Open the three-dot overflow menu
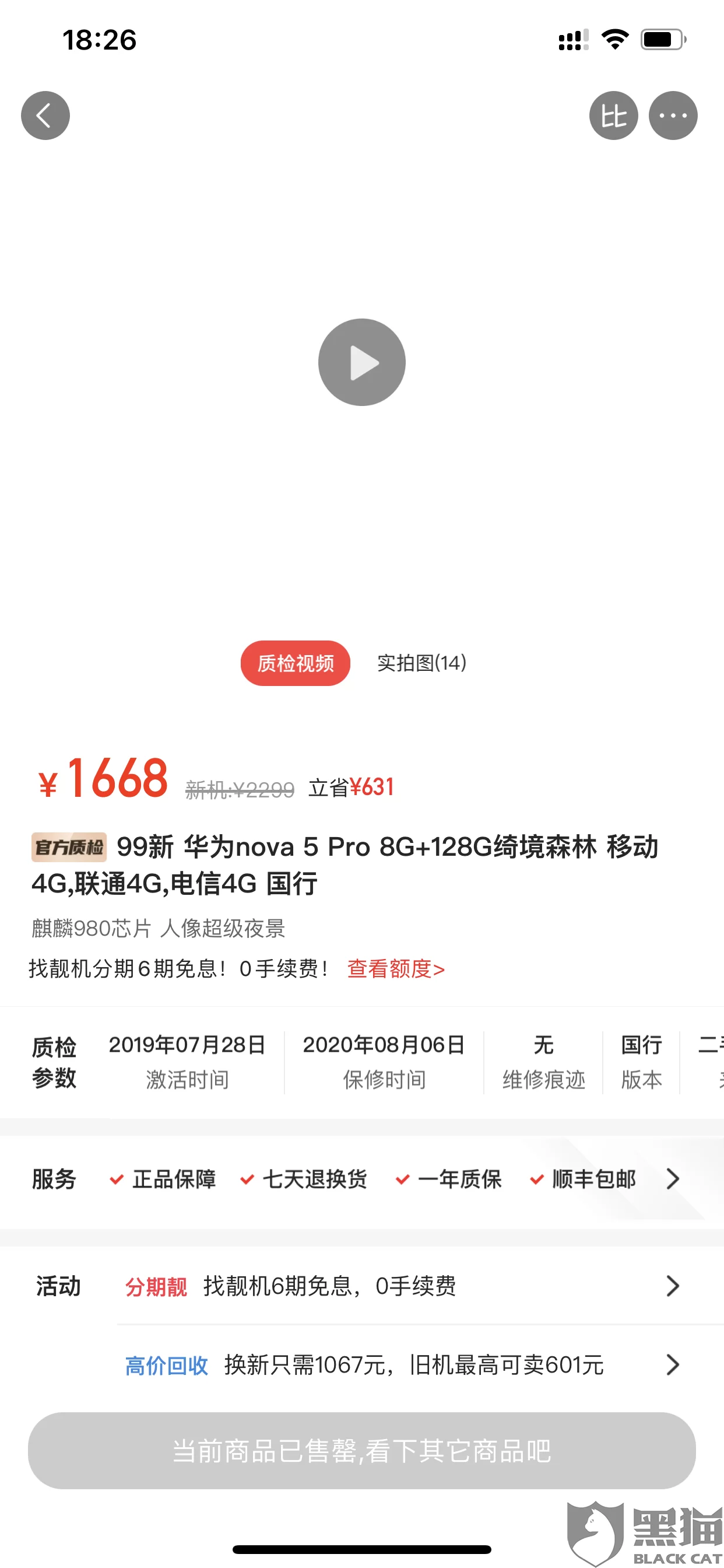Image resolution: width=724 pixels, height=1568 pixels. pos(673,116)
